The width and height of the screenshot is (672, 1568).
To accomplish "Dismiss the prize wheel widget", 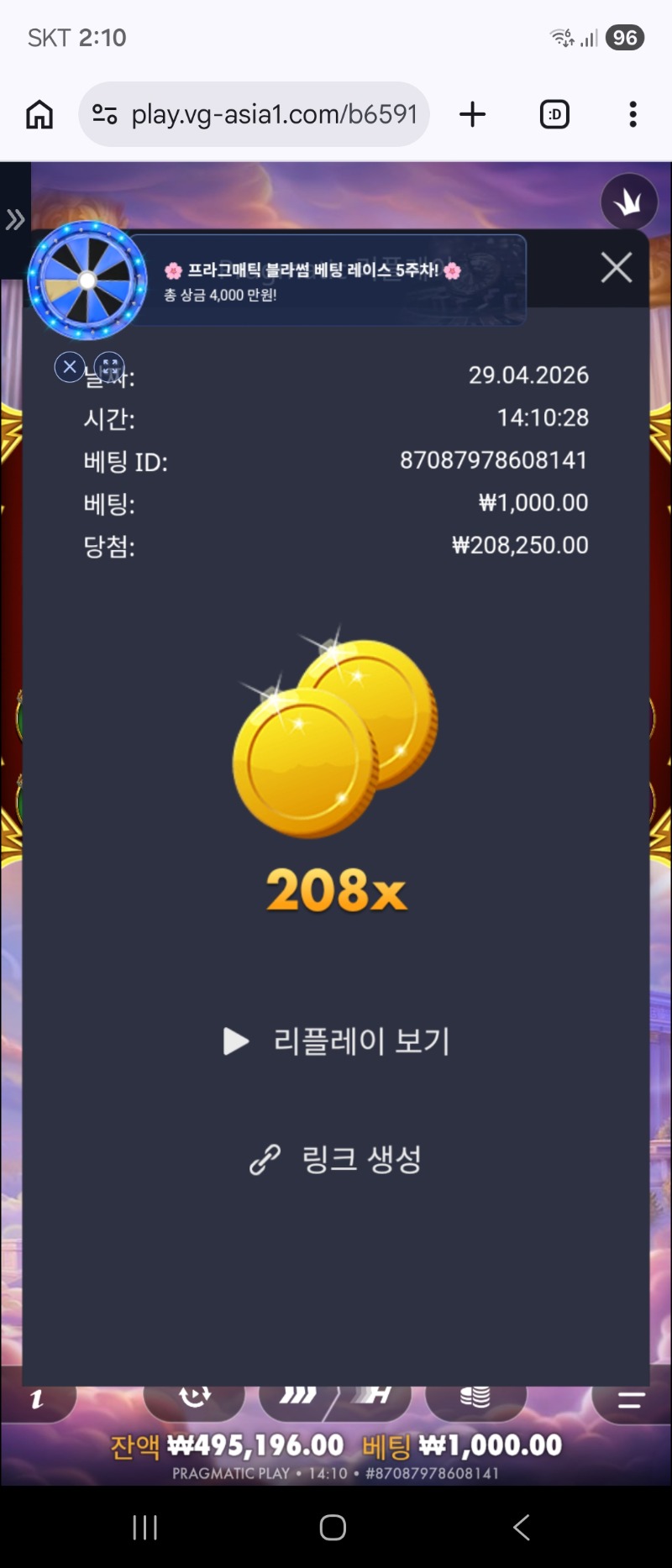I will pos(70,367).
